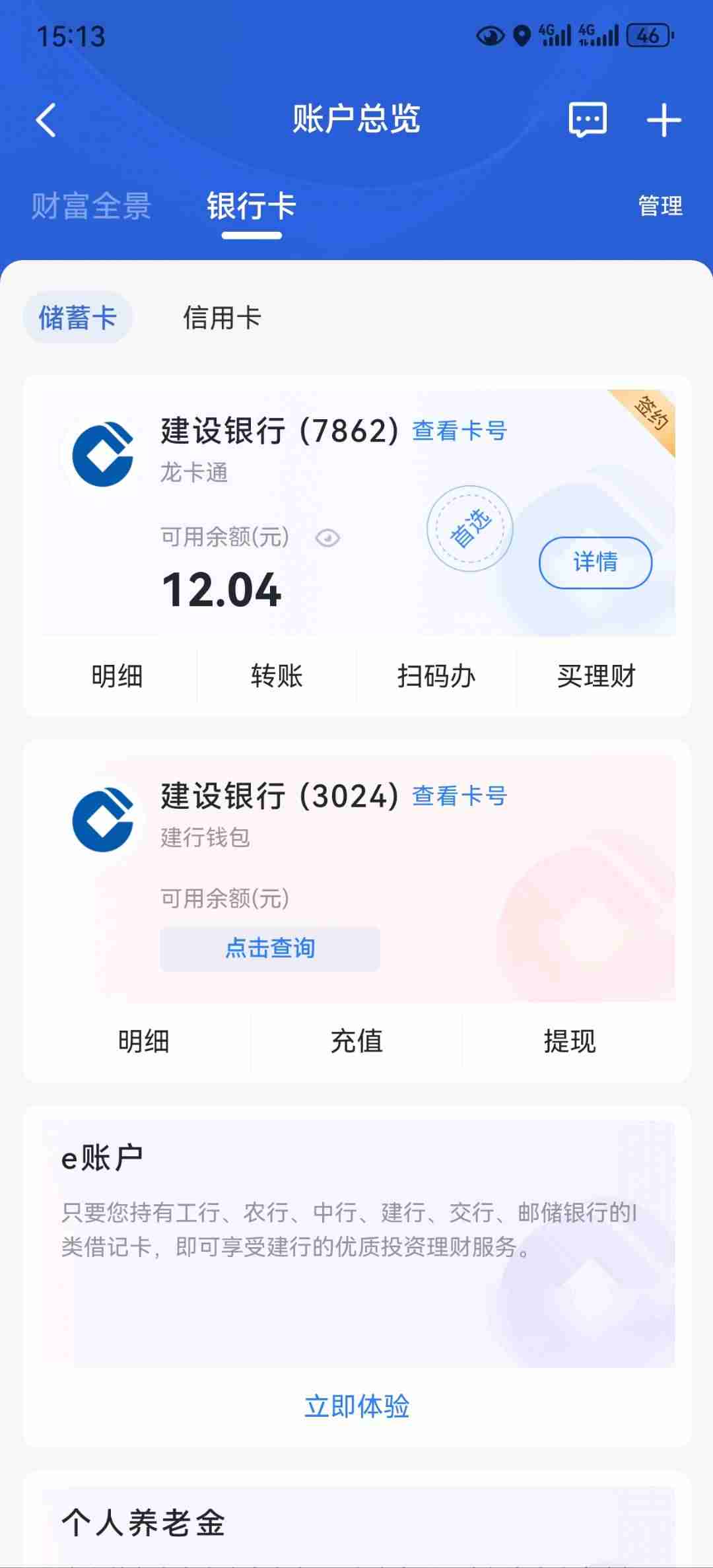Screen dimensions: 713x1568
Task: View card number for card 3024
Action: click(459, 796)
